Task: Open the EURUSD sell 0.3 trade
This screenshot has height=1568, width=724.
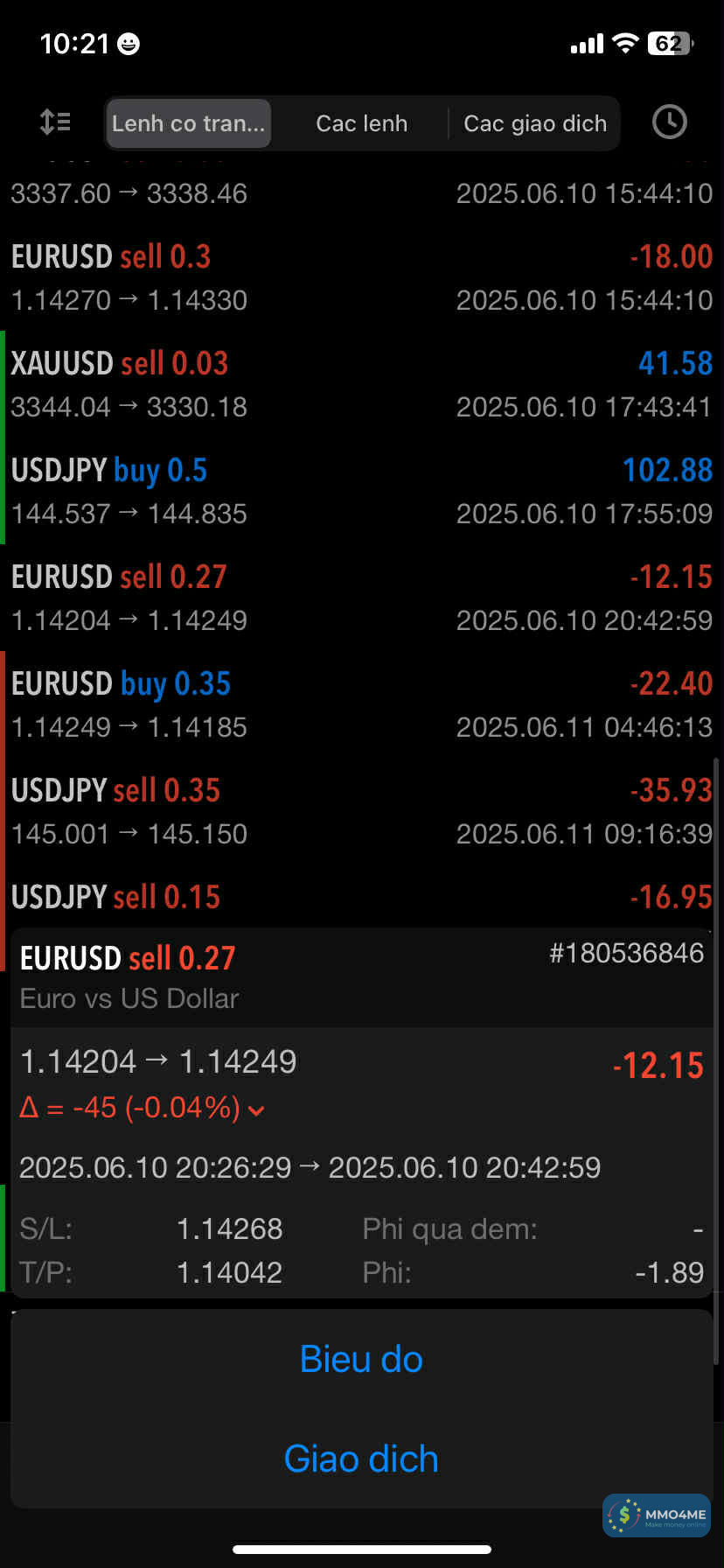Action: tap(362, 277)
